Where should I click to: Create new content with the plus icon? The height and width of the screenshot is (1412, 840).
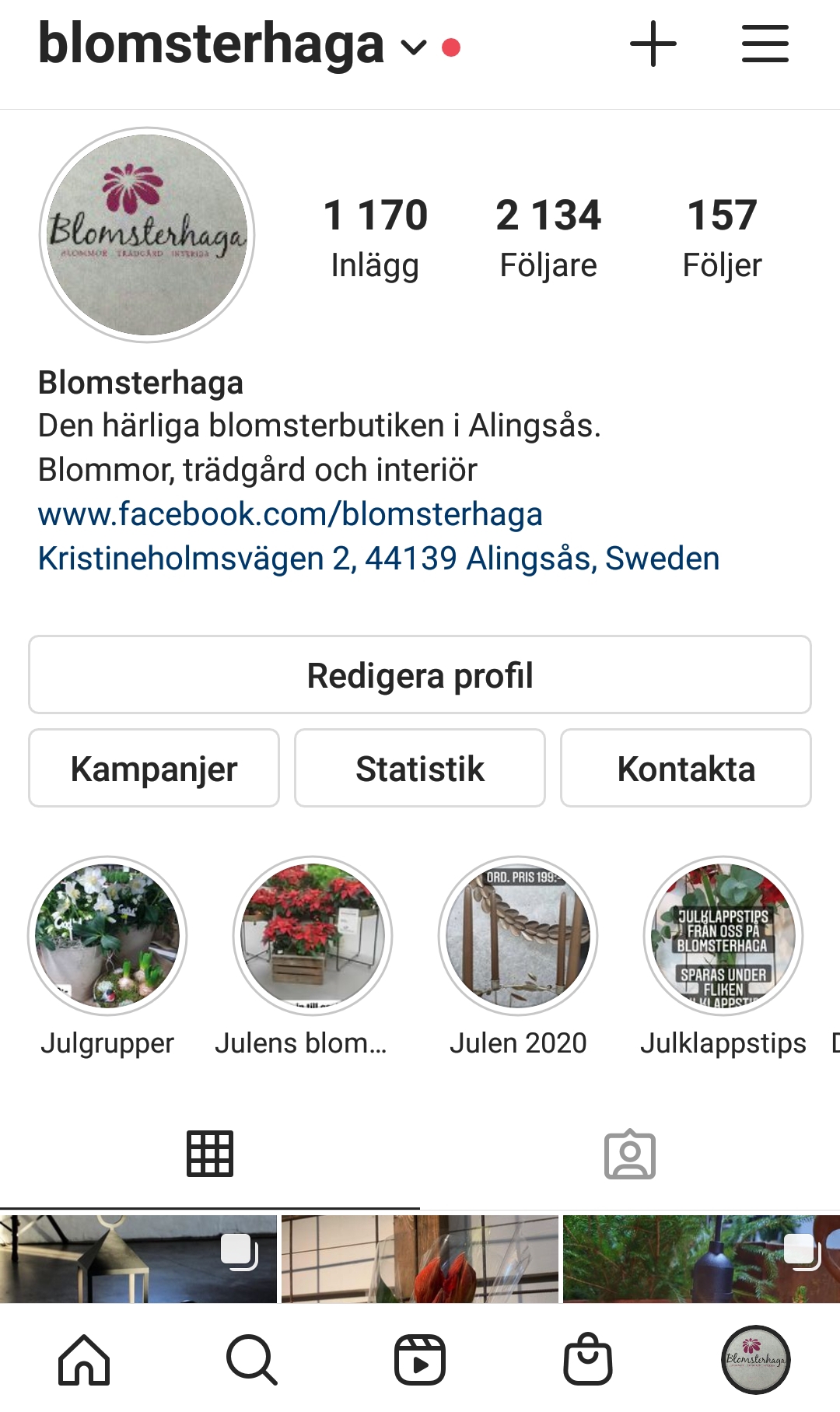tap(653, 44)
